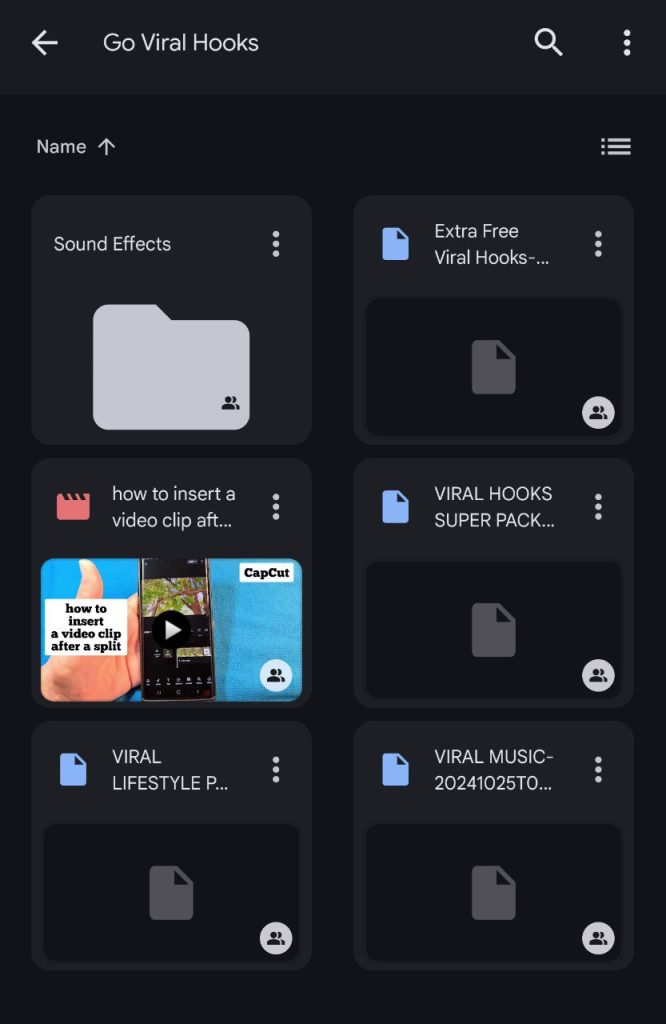Open the Sound Effects folder

point(171,365)
